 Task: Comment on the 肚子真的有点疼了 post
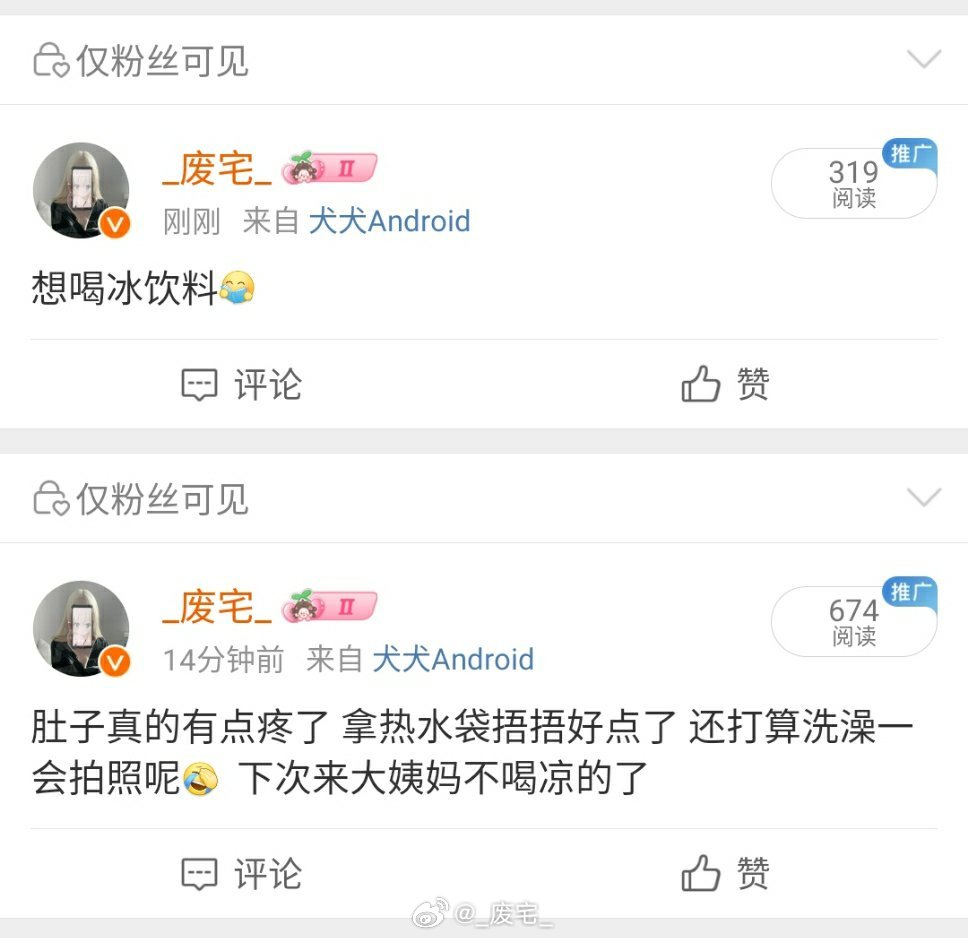(242, 874)
